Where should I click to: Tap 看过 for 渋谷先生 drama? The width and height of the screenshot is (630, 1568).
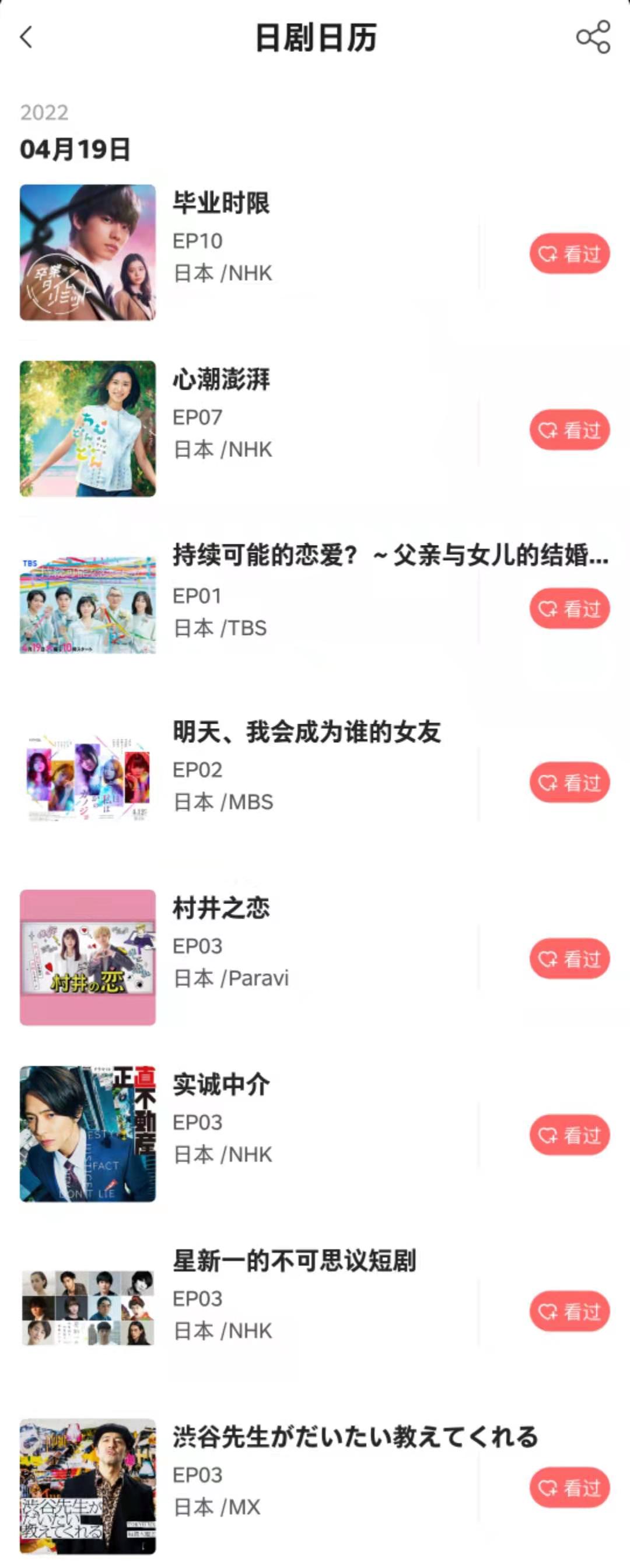[x=569, y=1487]
